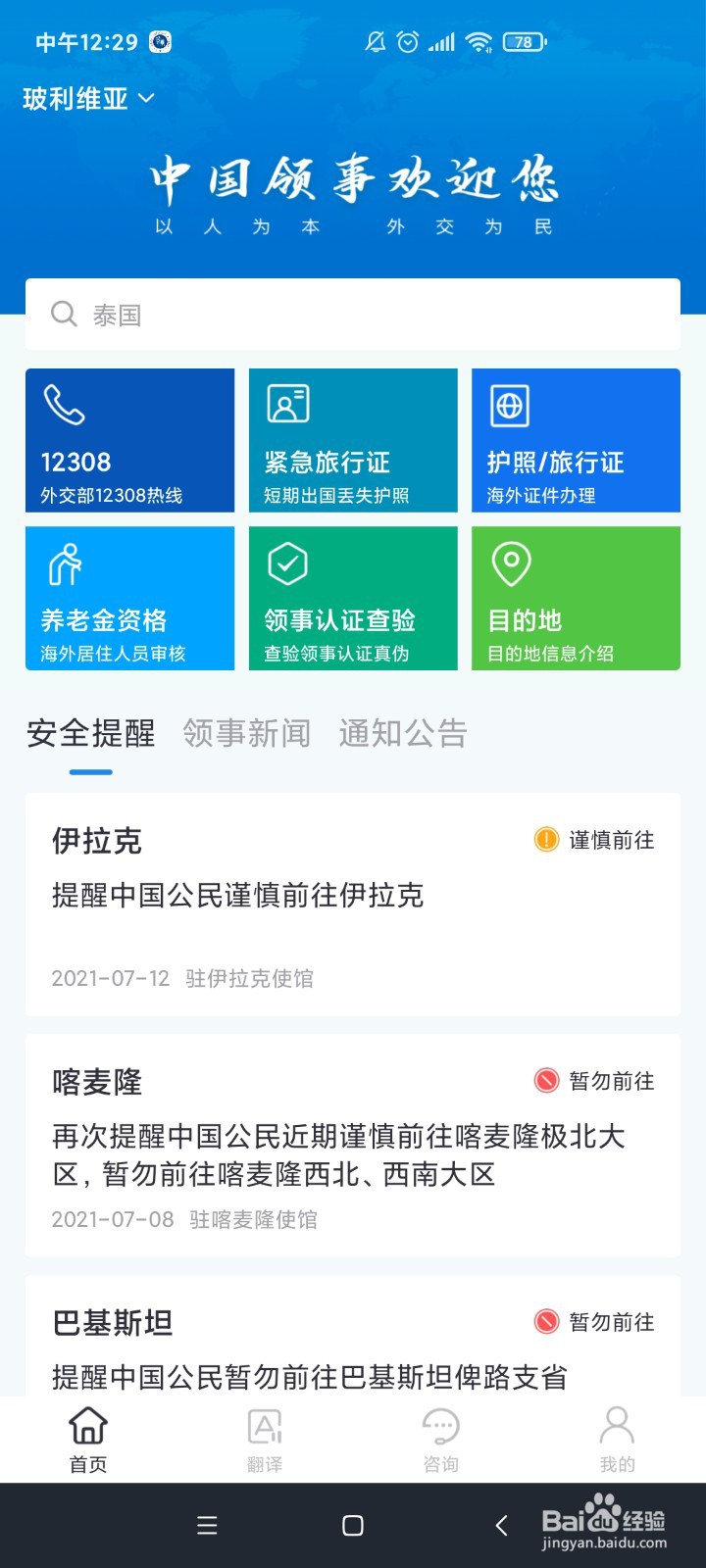
Task: Tap the search bar showing 泰国
Action: (x=353, y=314)
